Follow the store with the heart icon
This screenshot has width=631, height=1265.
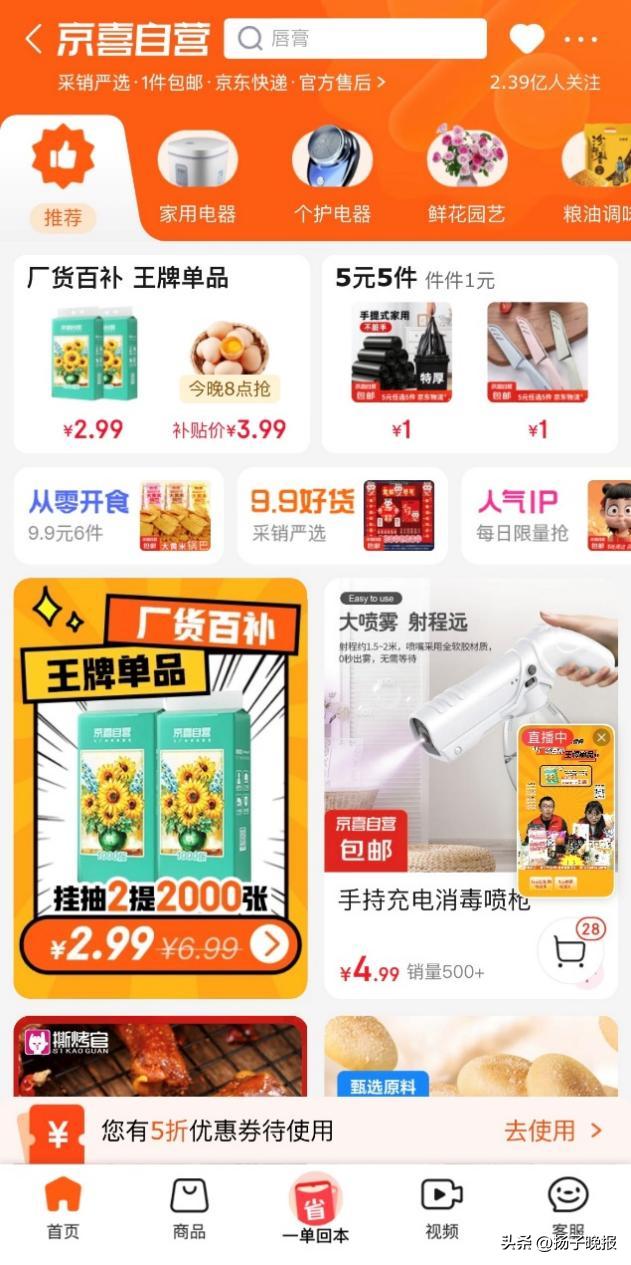click(x=526, y=39)
